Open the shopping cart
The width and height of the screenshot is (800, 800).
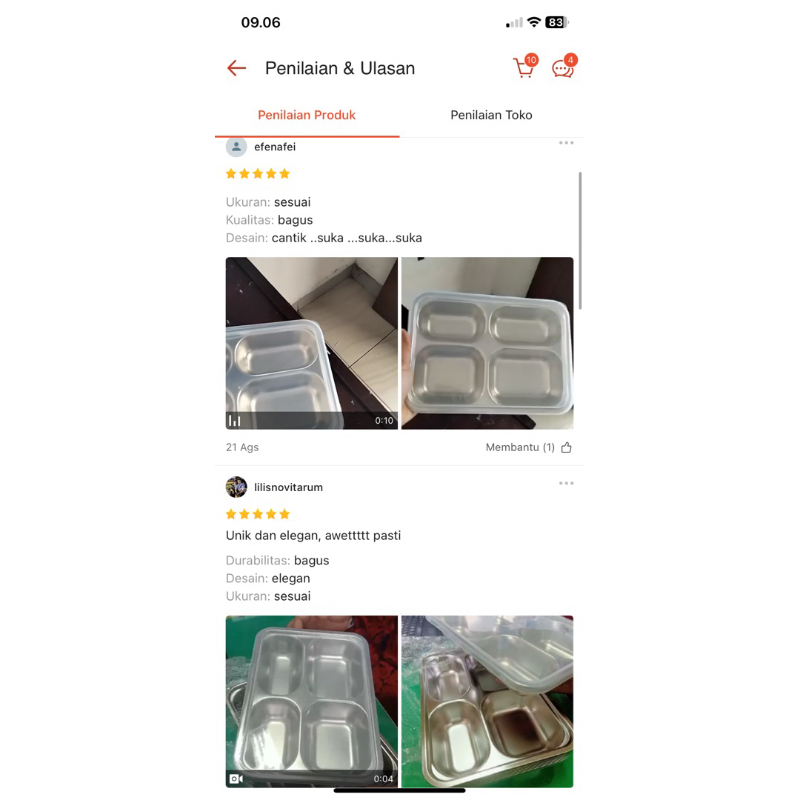523,68
